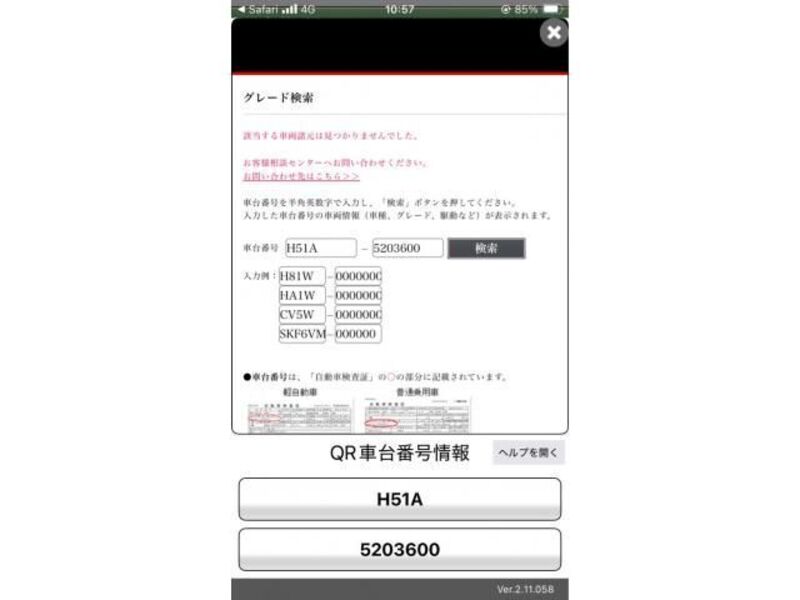Open help with ヘルプを開く
Screen dimensions: 800x600
click(x=528, y=453)
